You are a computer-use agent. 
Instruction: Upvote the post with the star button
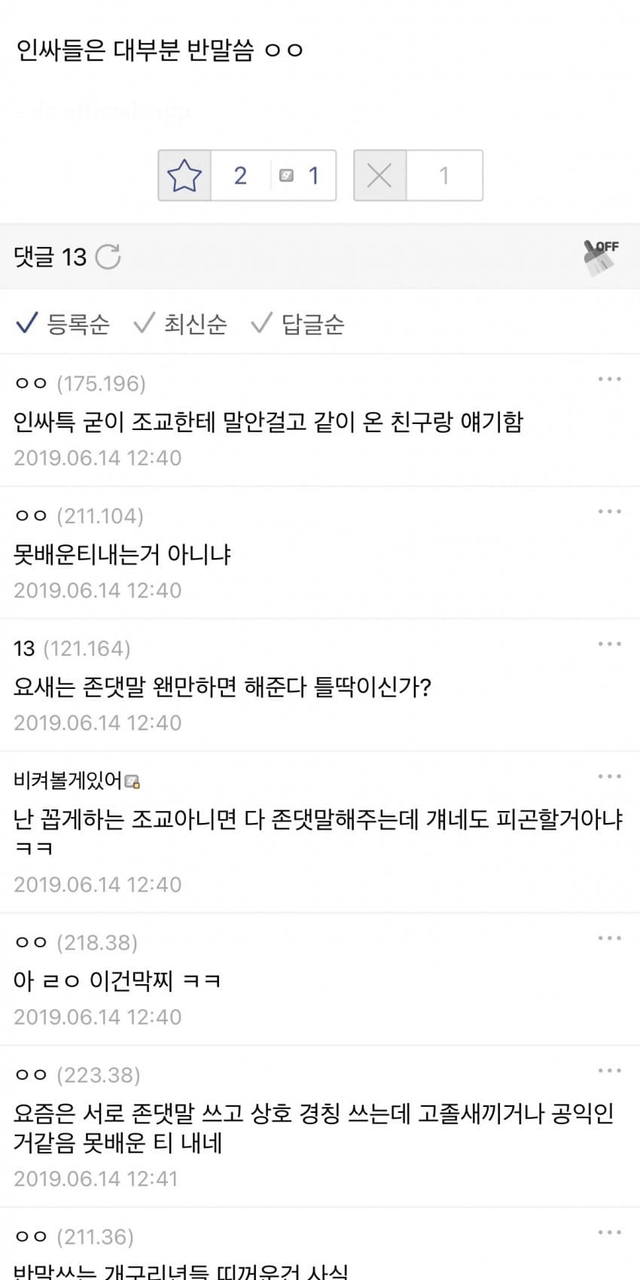pos(184,176)
